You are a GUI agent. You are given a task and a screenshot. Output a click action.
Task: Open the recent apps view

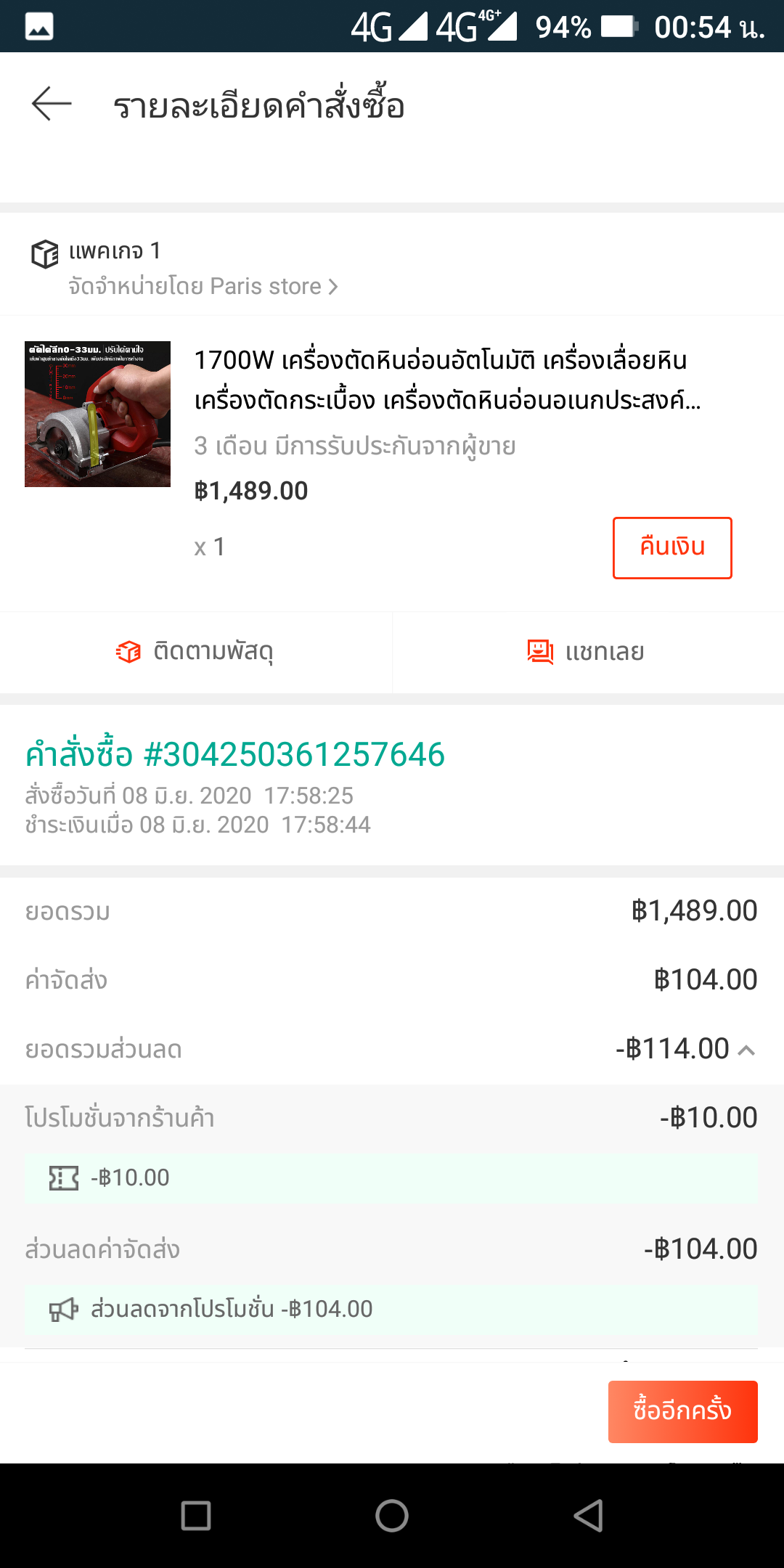195,1516
